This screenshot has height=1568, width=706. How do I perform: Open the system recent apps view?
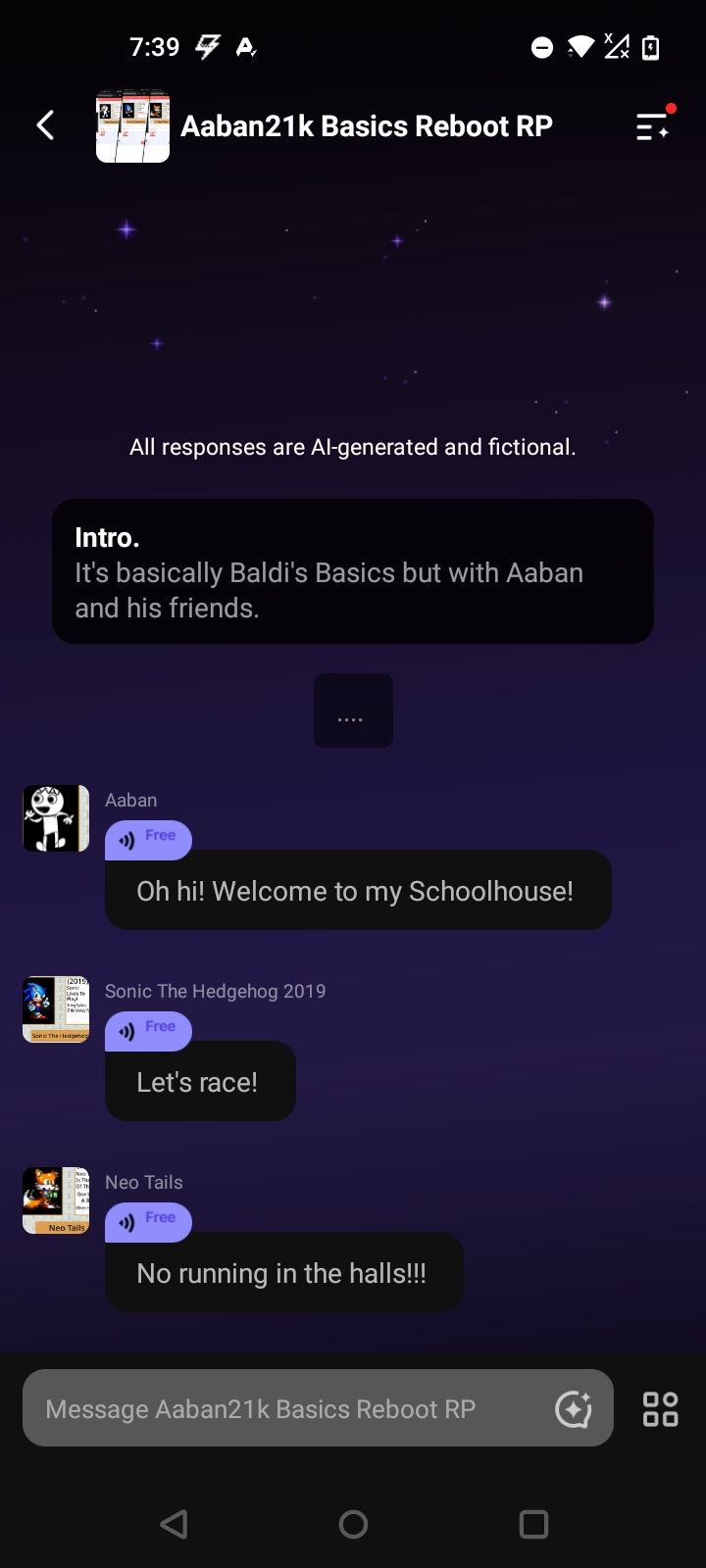tap(533, 1524)
